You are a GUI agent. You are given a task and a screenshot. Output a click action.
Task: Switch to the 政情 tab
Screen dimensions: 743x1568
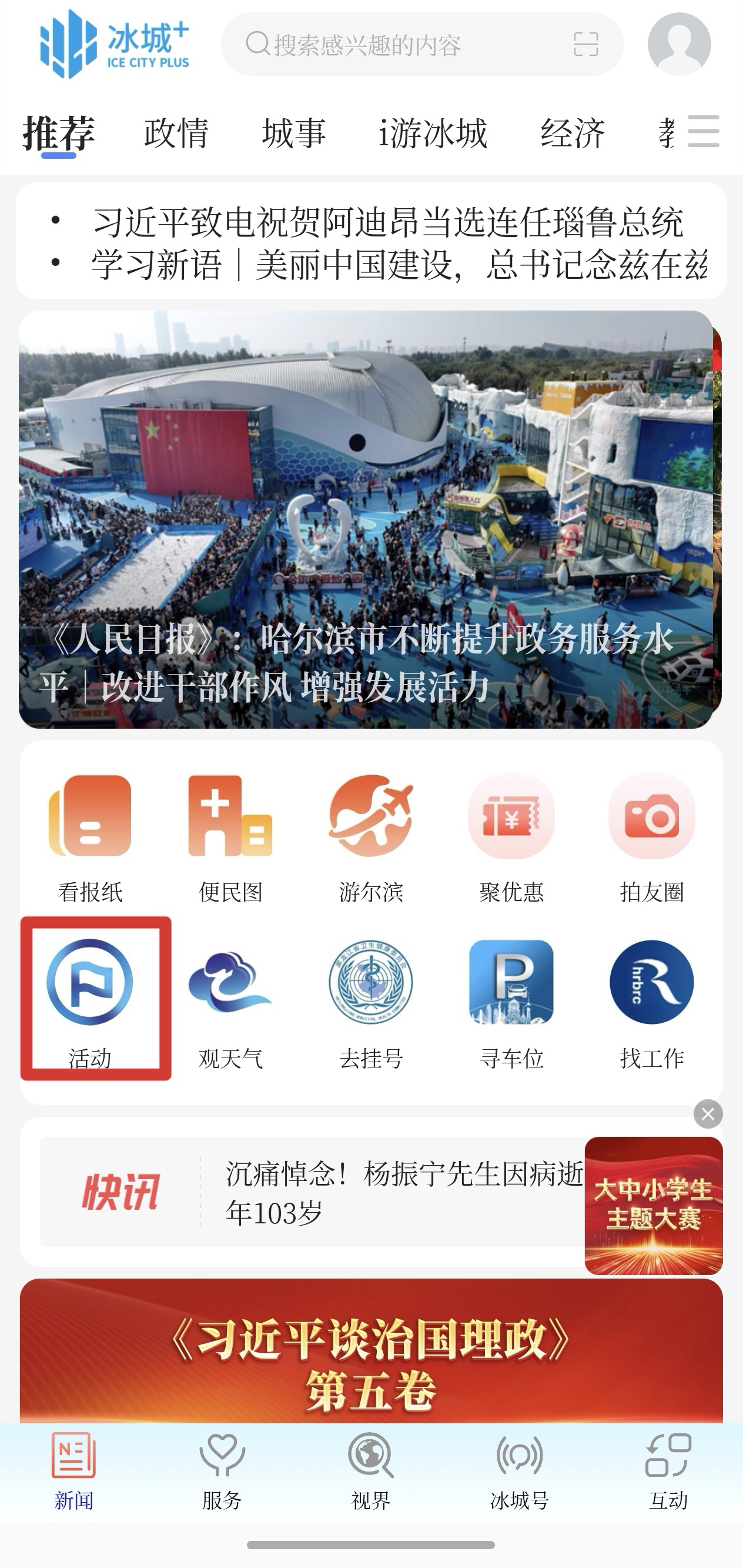coord(176,134)
